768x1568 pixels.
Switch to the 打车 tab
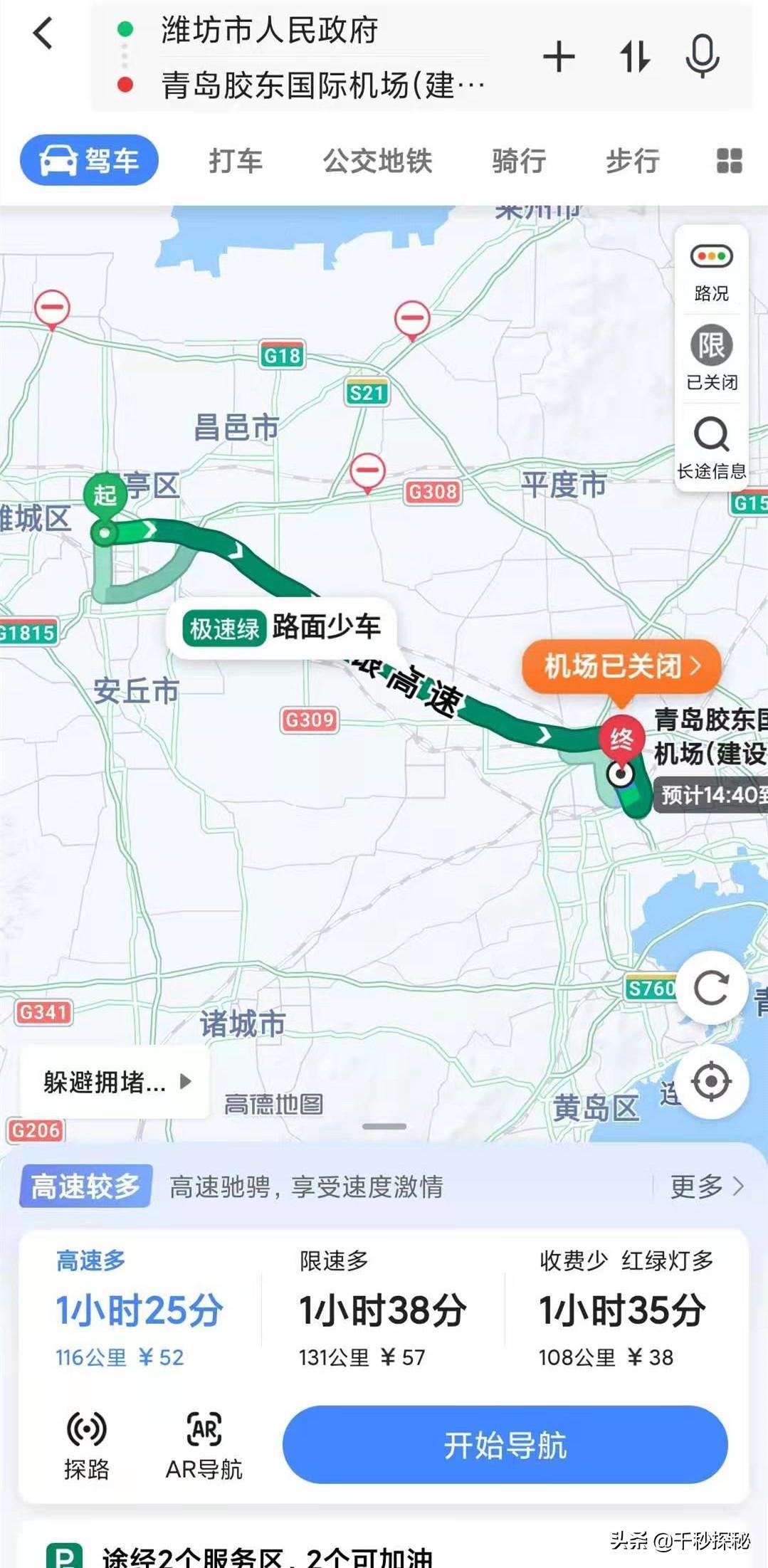[x=235, y=161]
